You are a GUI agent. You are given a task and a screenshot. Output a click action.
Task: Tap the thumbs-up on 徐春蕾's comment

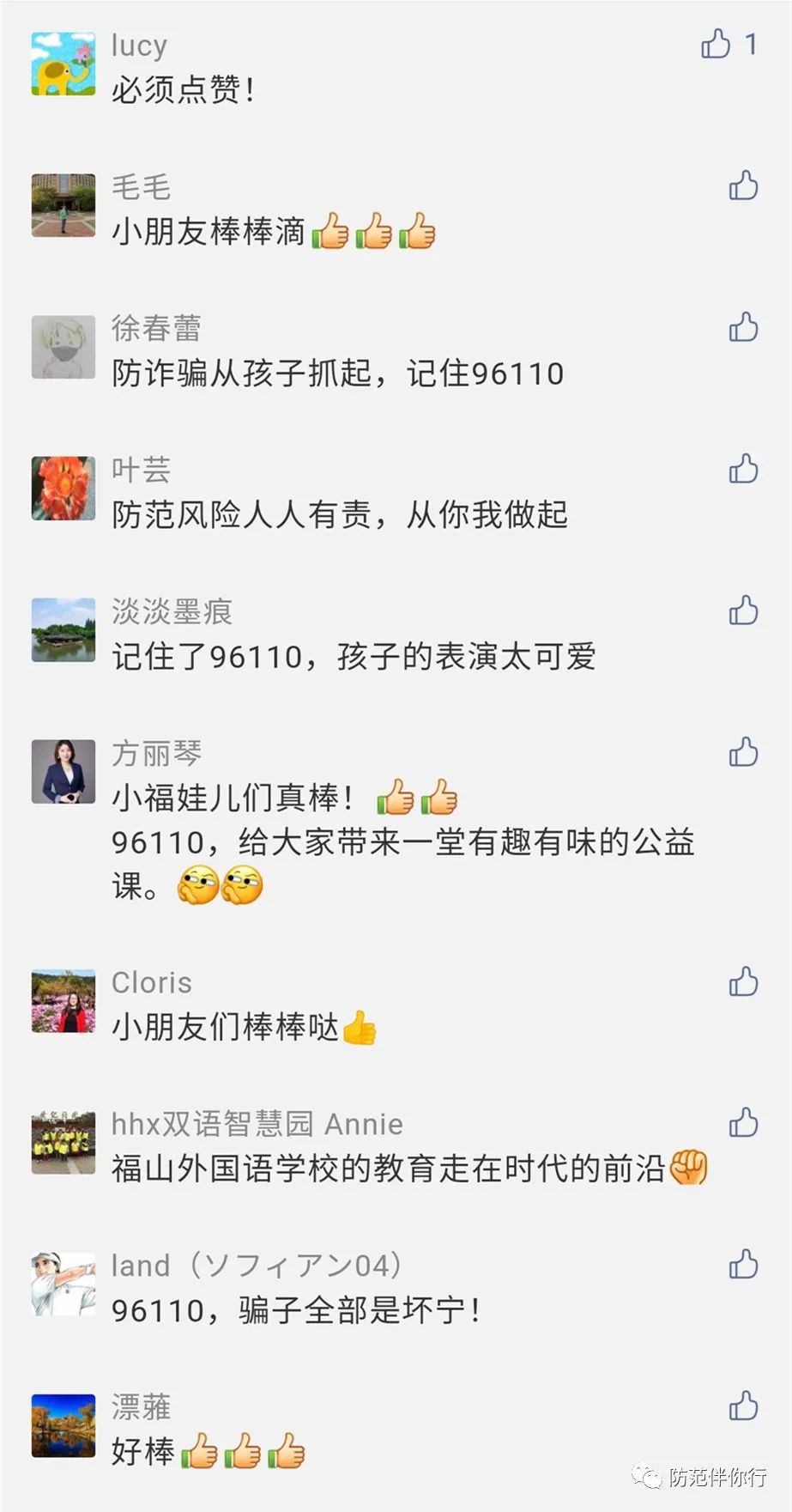(x=743, y=327)
